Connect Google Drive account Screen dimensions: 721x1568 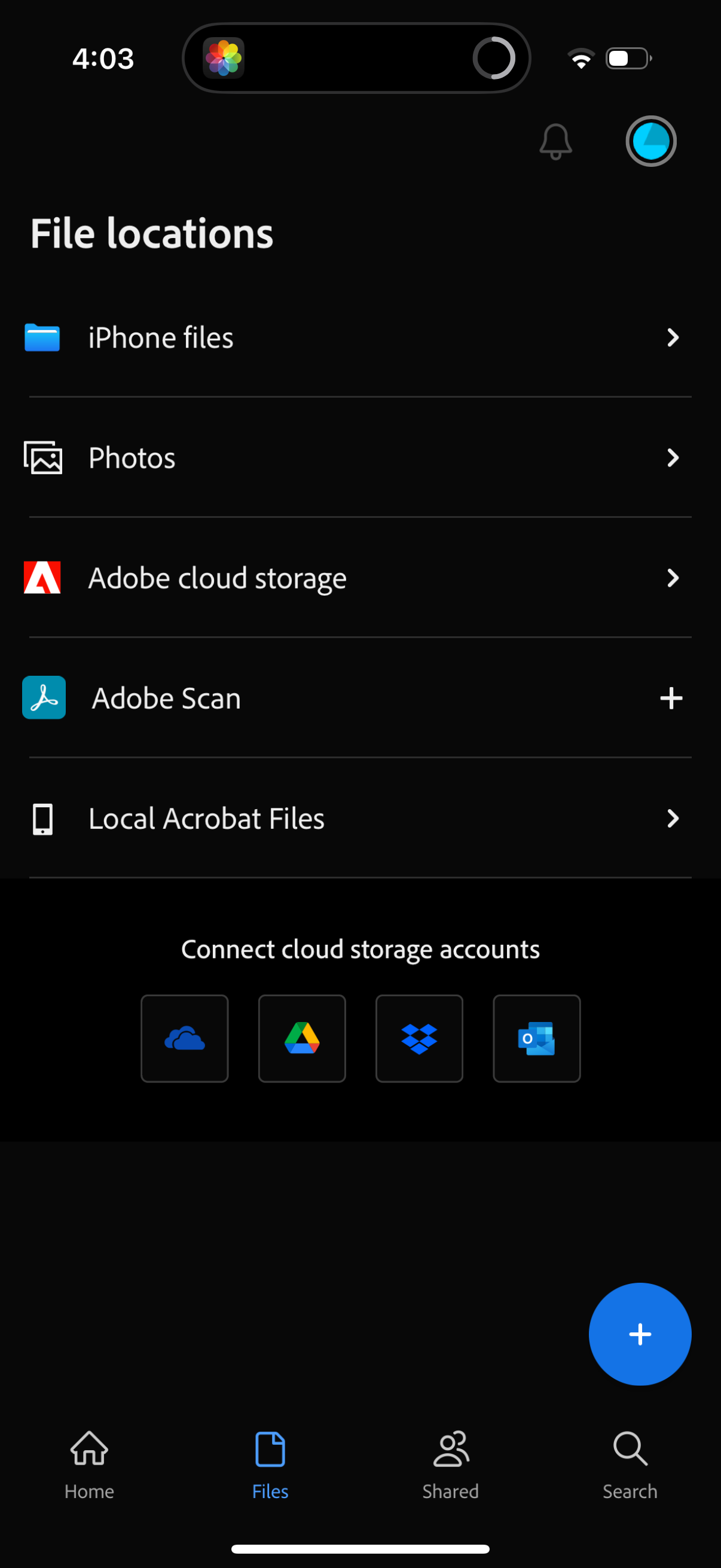(302, 1038)
